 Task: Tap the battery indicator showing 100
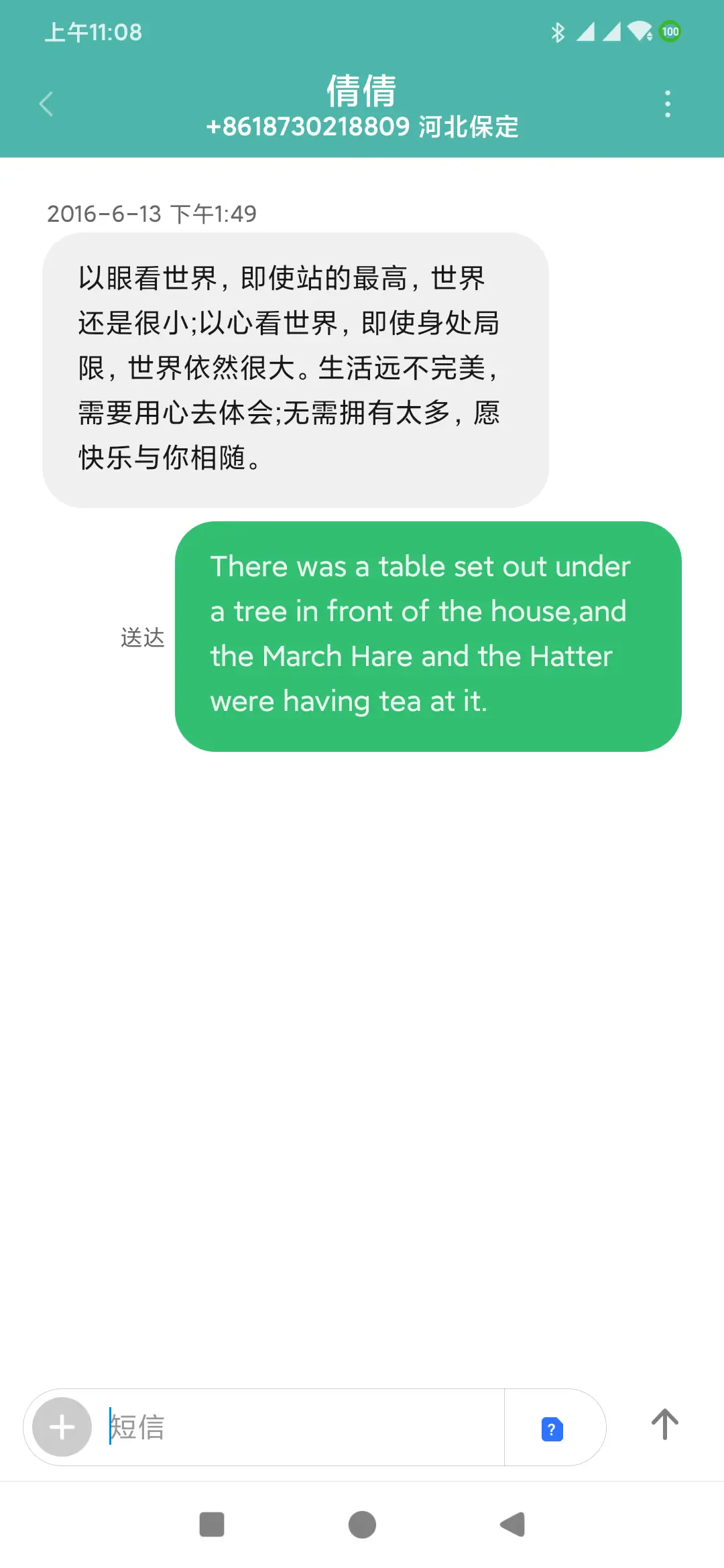[x=670, y=31]
